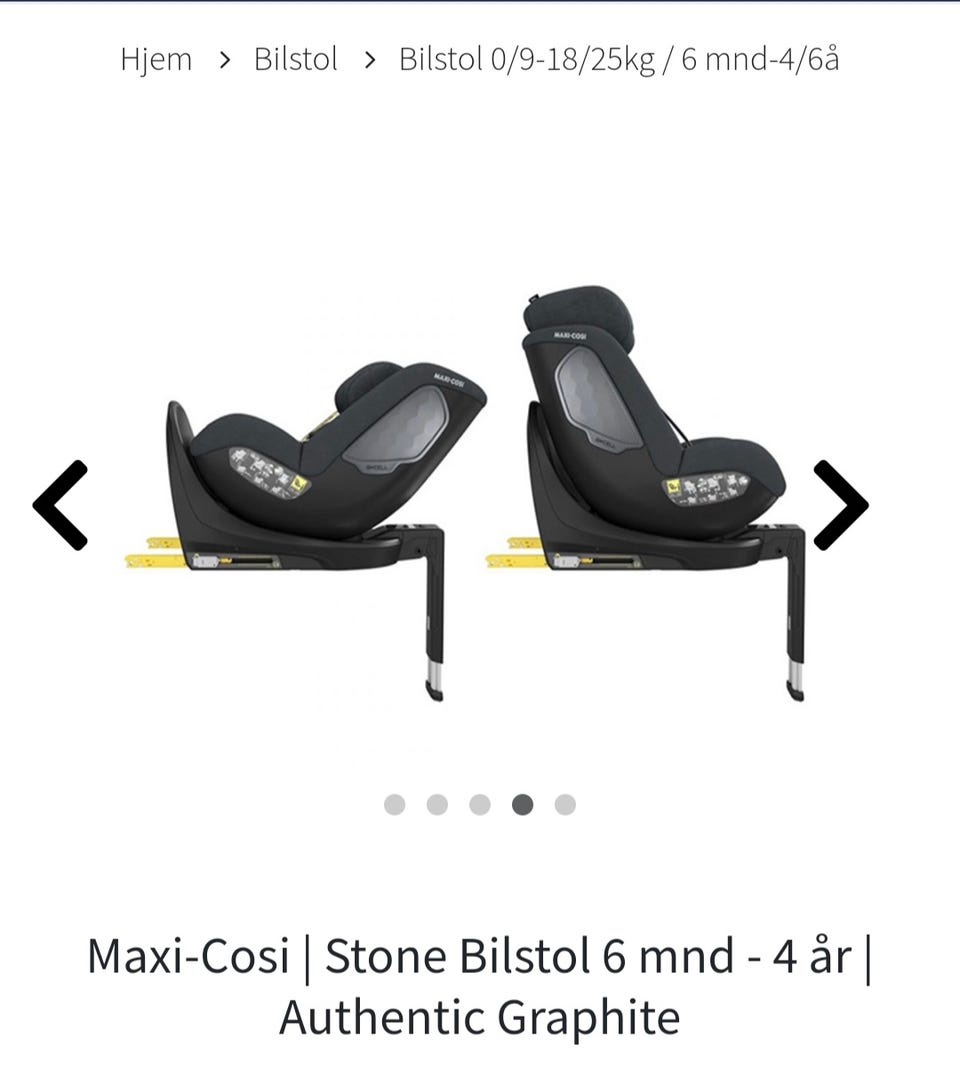The width and height of the screenshot is (960, 1085).
Task: Jump to the fifth image dot
Action: pyautogui.click(x=565, y=804)
